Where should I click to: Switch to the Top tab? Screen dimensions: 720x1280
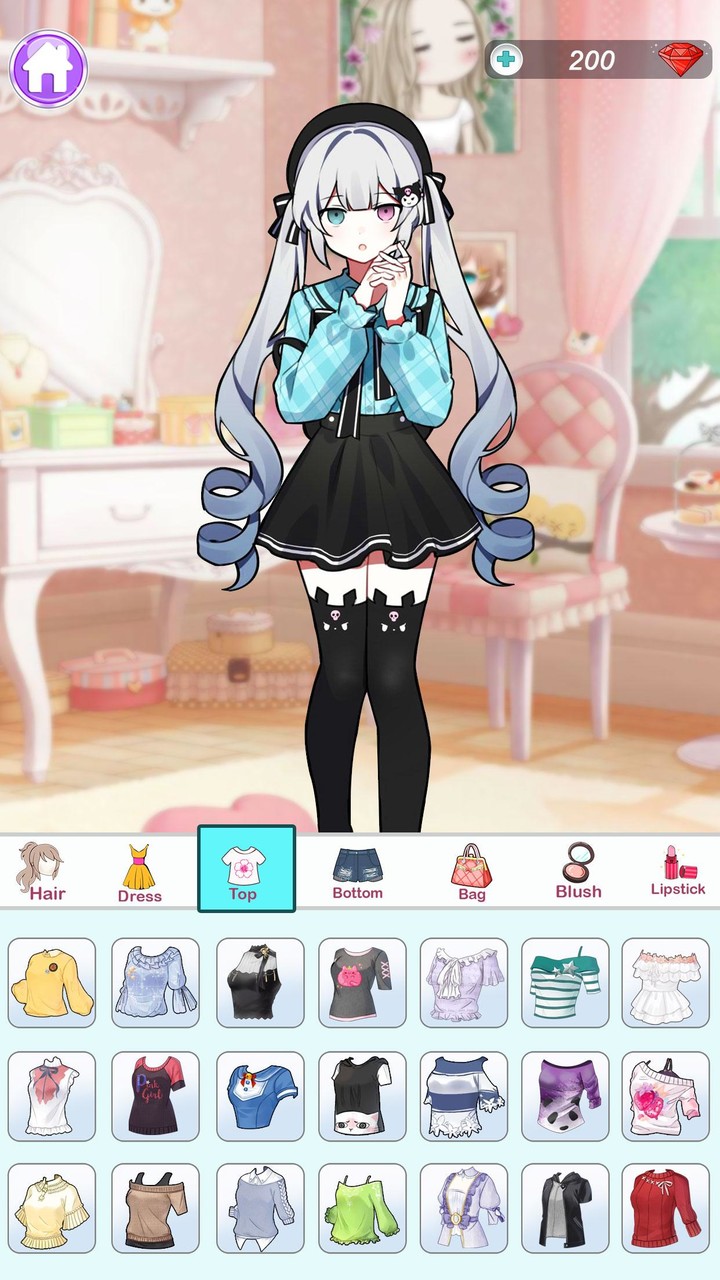(x=244, y=869)
